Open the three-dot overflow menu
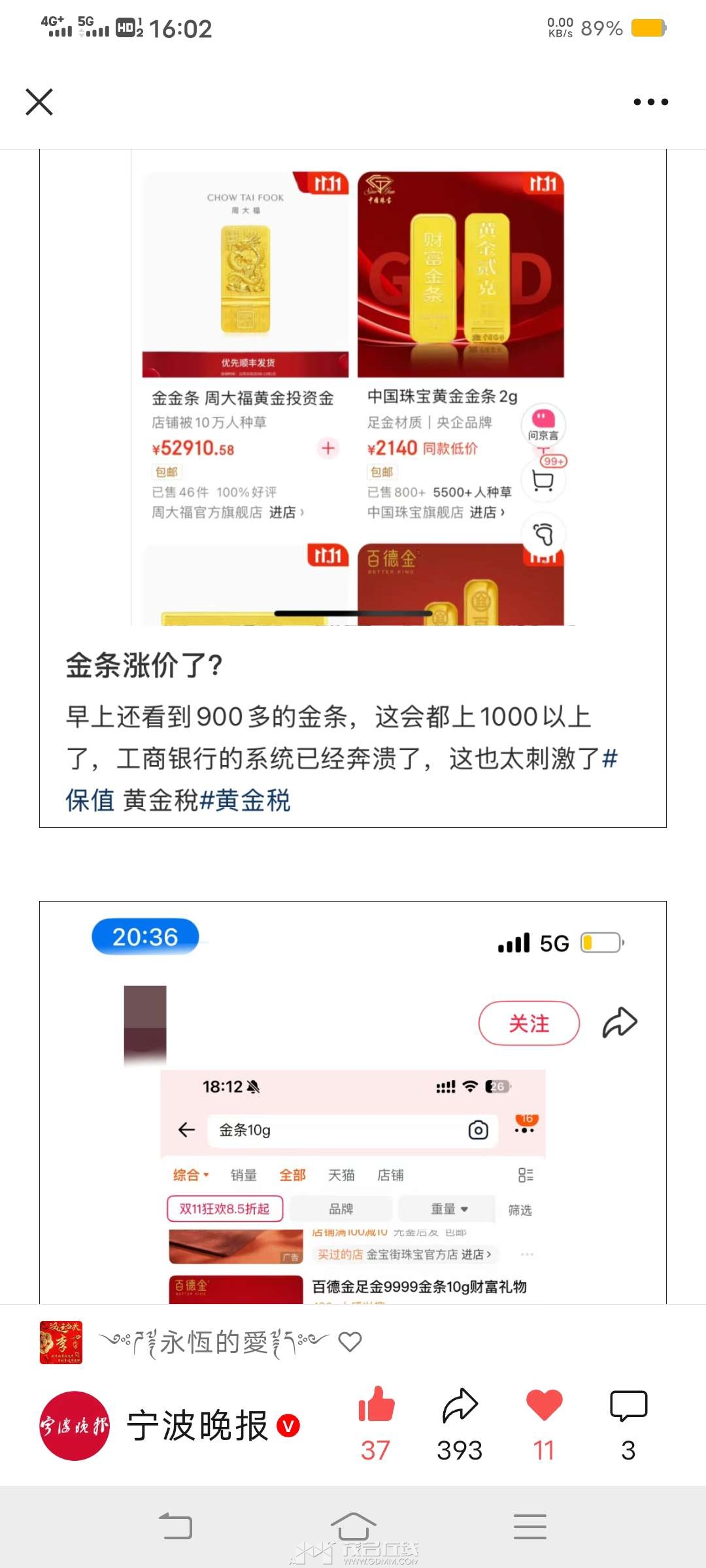 (x=650, y=102)
